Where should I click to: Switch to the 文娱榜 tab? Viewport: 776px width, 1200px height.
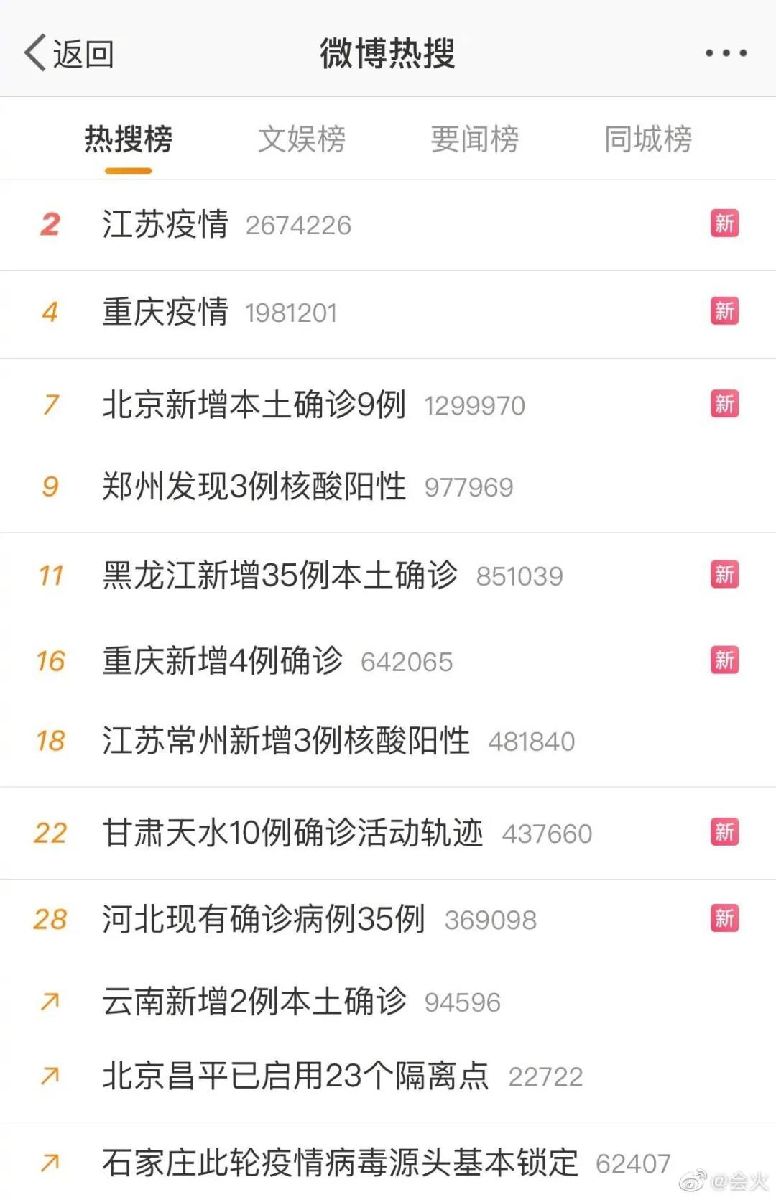coord(301,139)
